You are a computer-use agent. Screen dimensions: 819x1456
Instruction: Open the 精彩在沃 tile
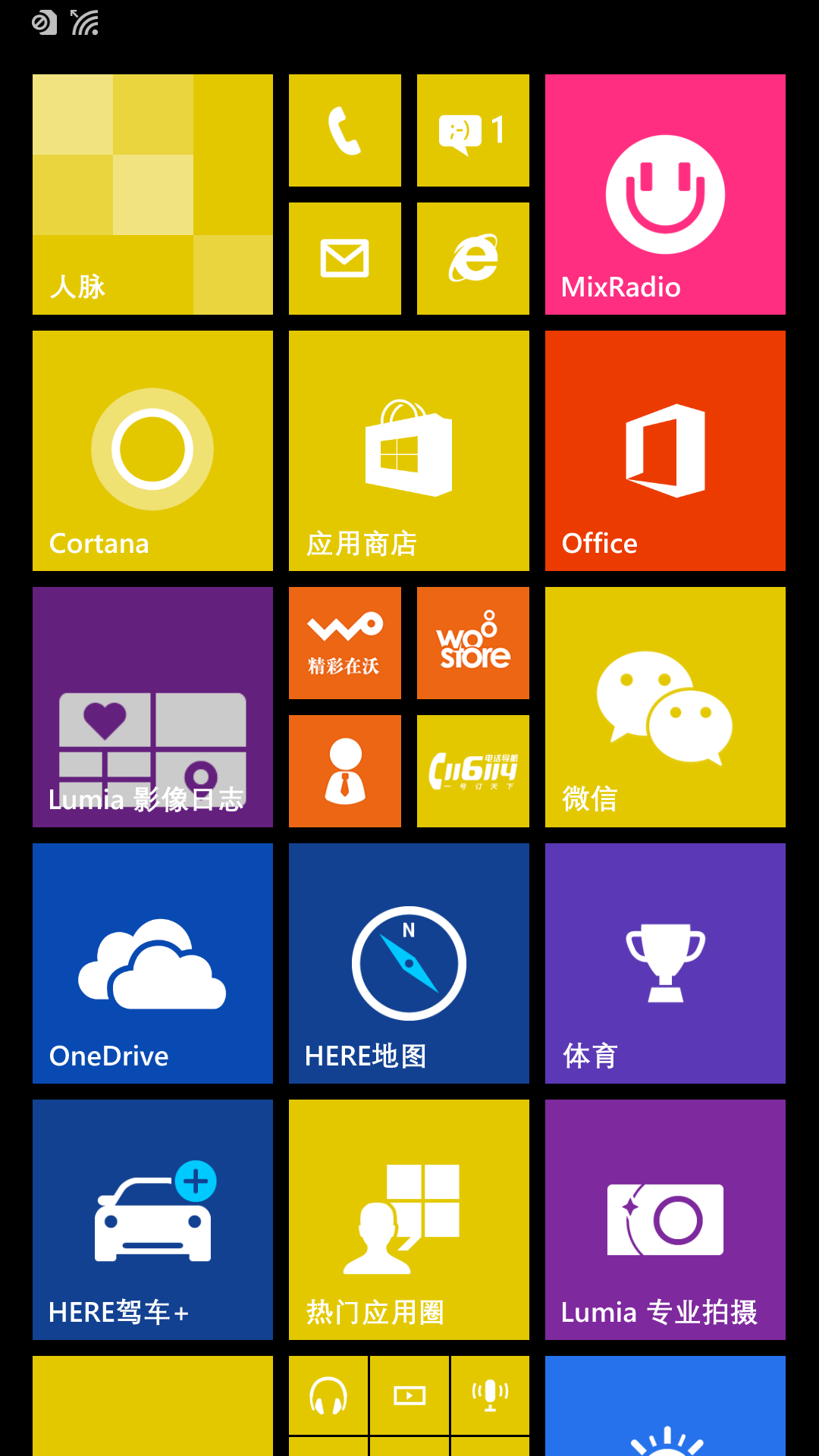pyautogui.click(x=345, y=643)
